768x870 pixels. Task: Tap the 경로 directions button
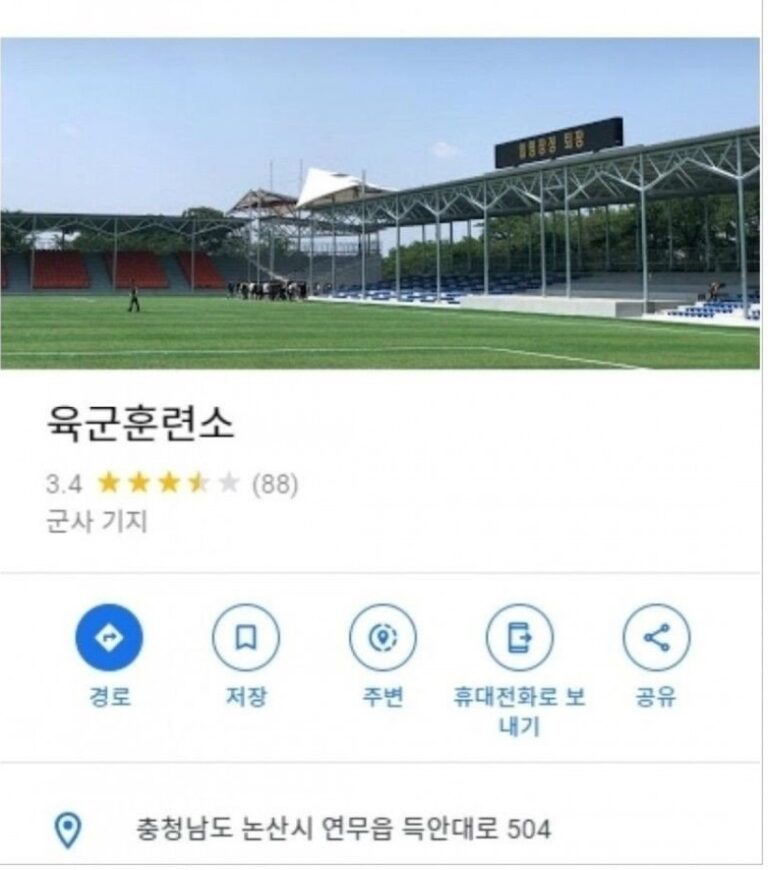109,638
